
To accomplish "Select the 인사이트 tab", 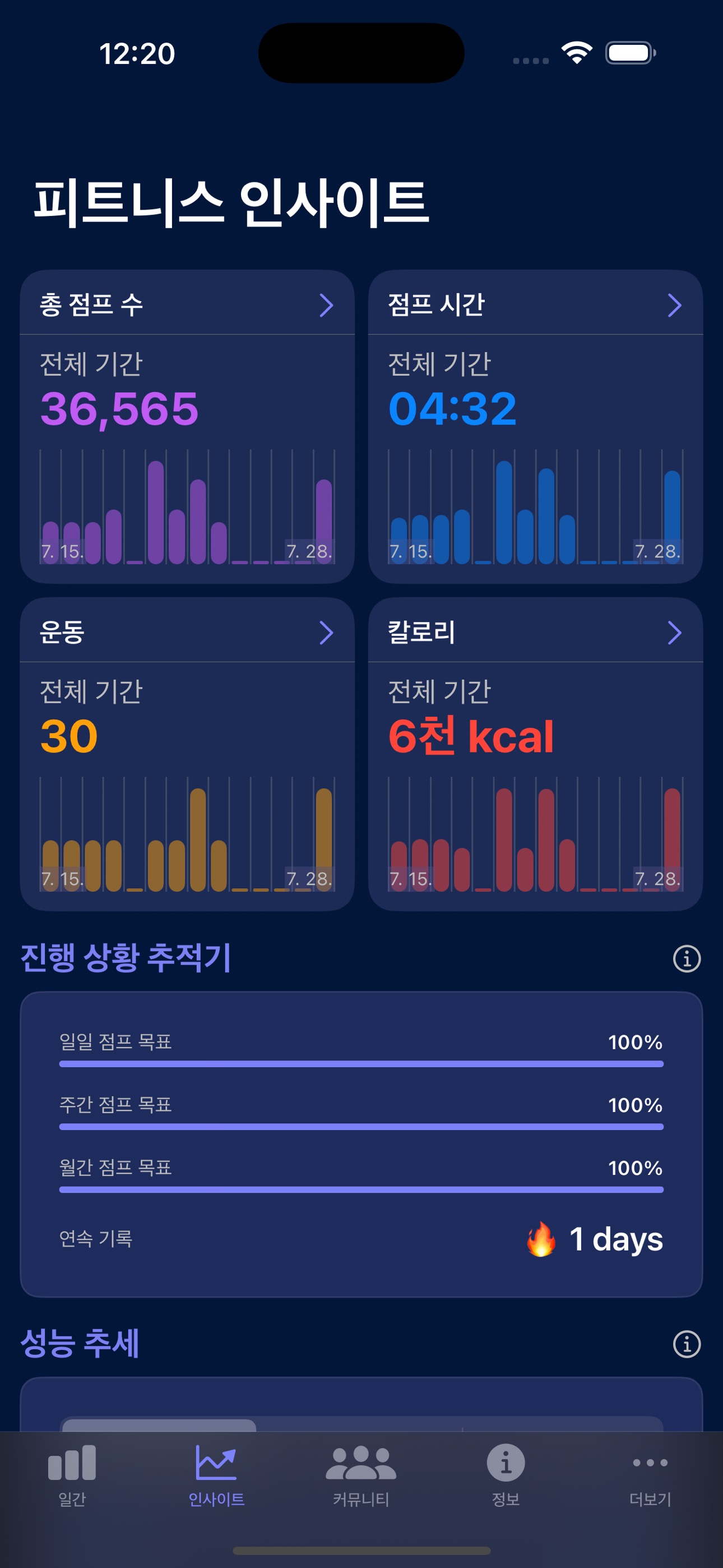I will [x=216, y=1474].
